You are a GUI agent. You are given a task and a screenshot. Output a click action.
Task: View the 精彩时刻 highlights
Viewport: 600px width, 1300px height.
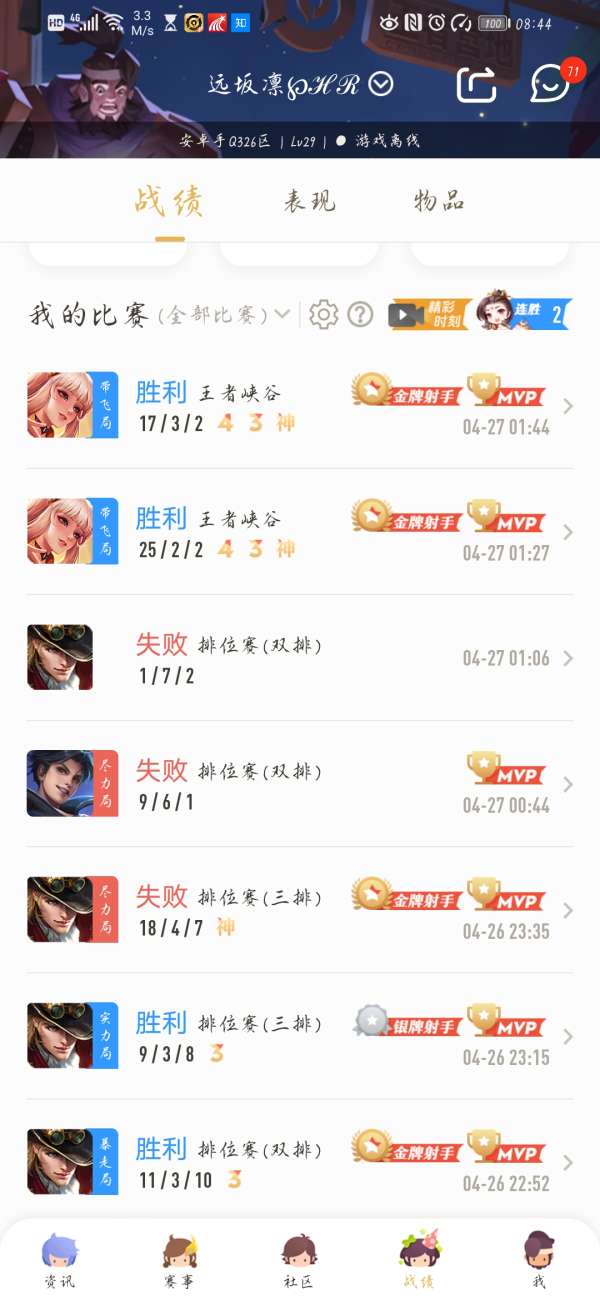coord(430,315)
